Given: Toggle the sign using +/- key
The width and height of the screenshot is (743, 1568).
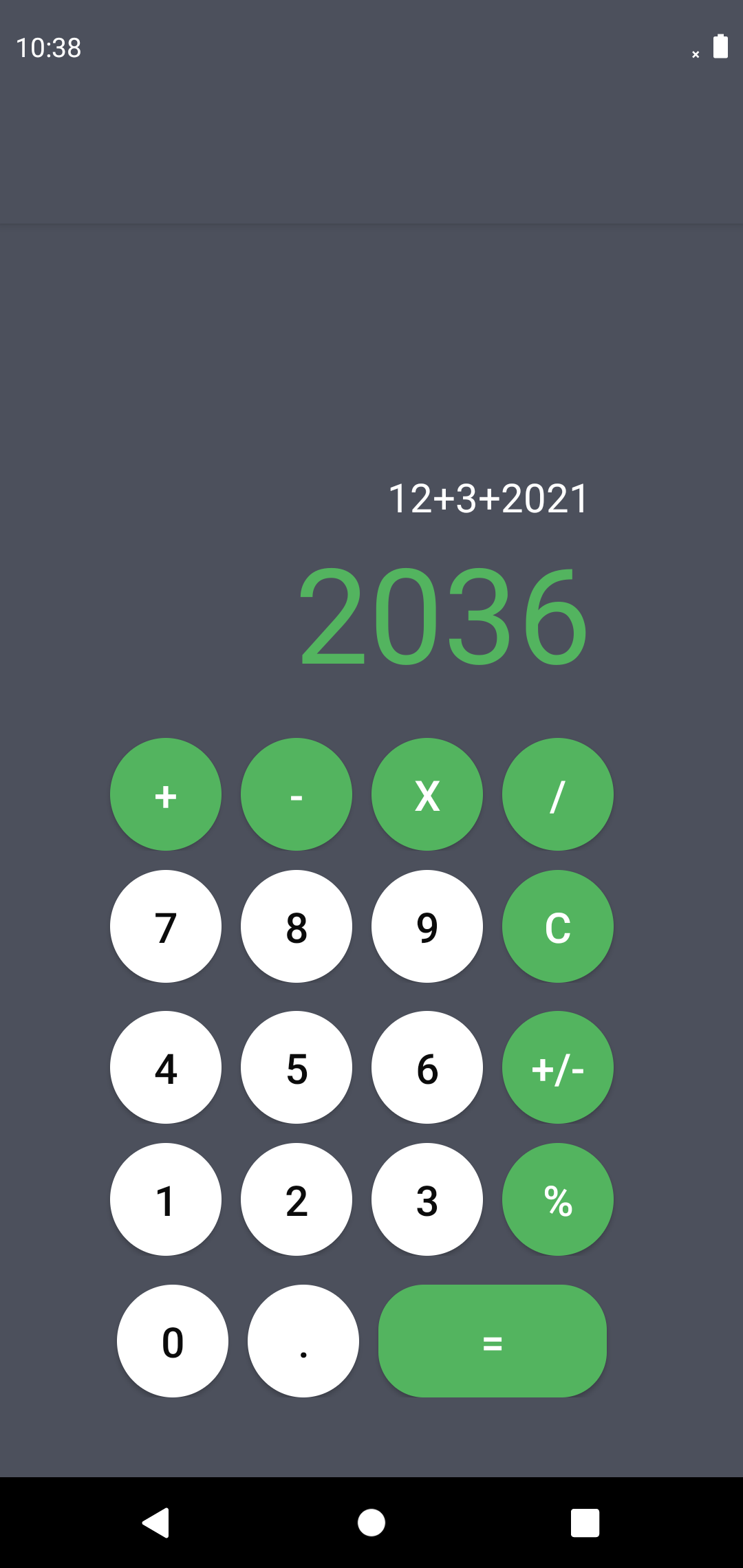Looking at the screenshot, I should (x=557, y=1067).
